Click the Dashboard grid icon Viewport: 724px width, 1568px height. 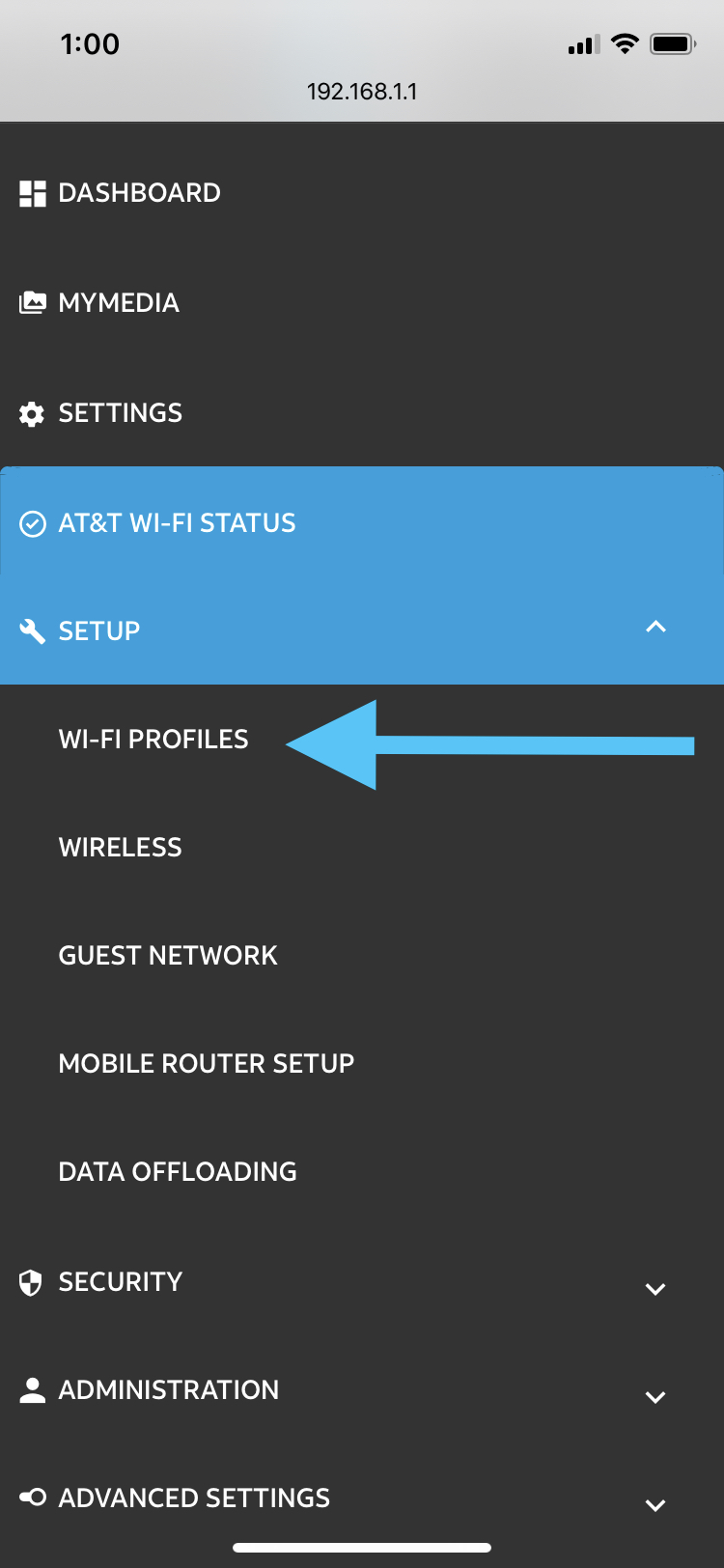(x=32, y=192)
